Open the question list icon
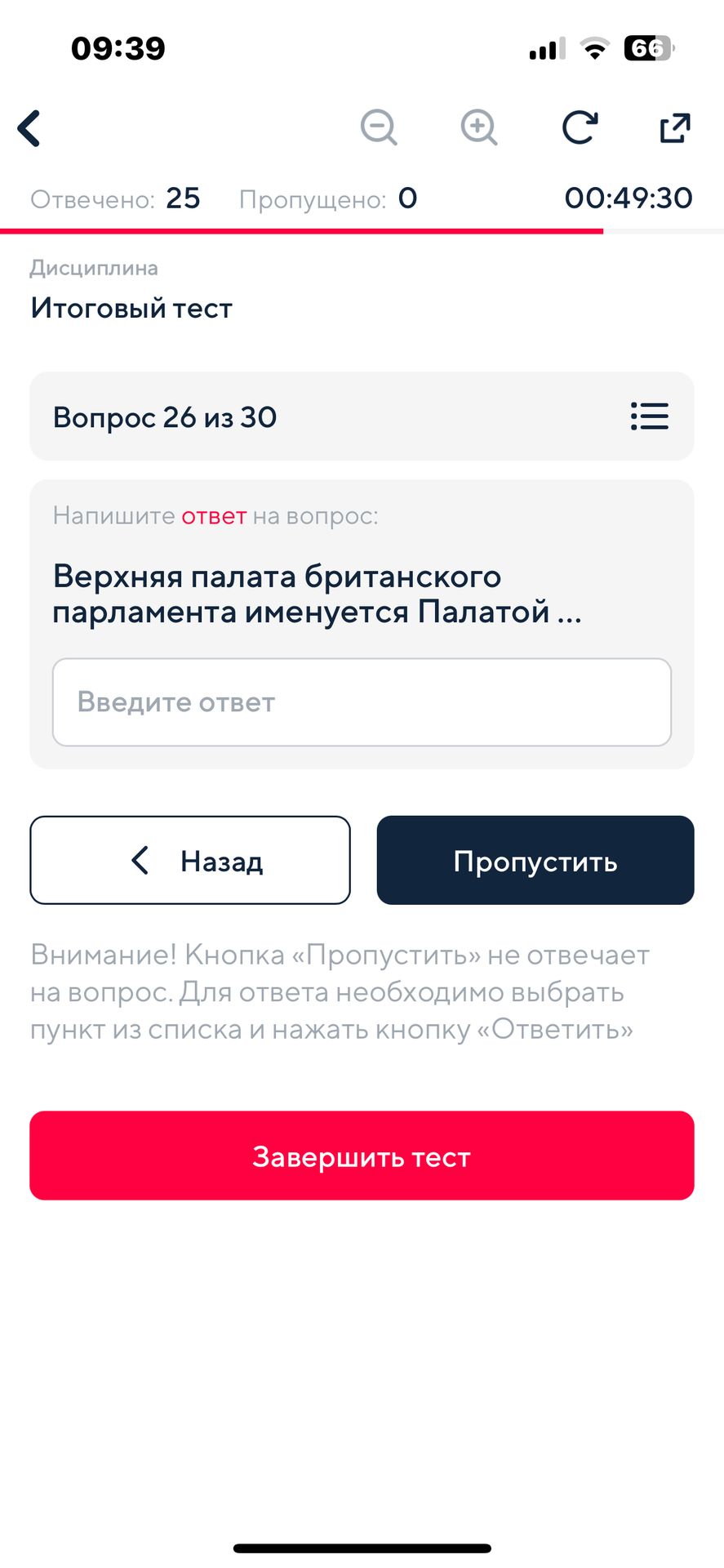 click(x=650, y=416)
